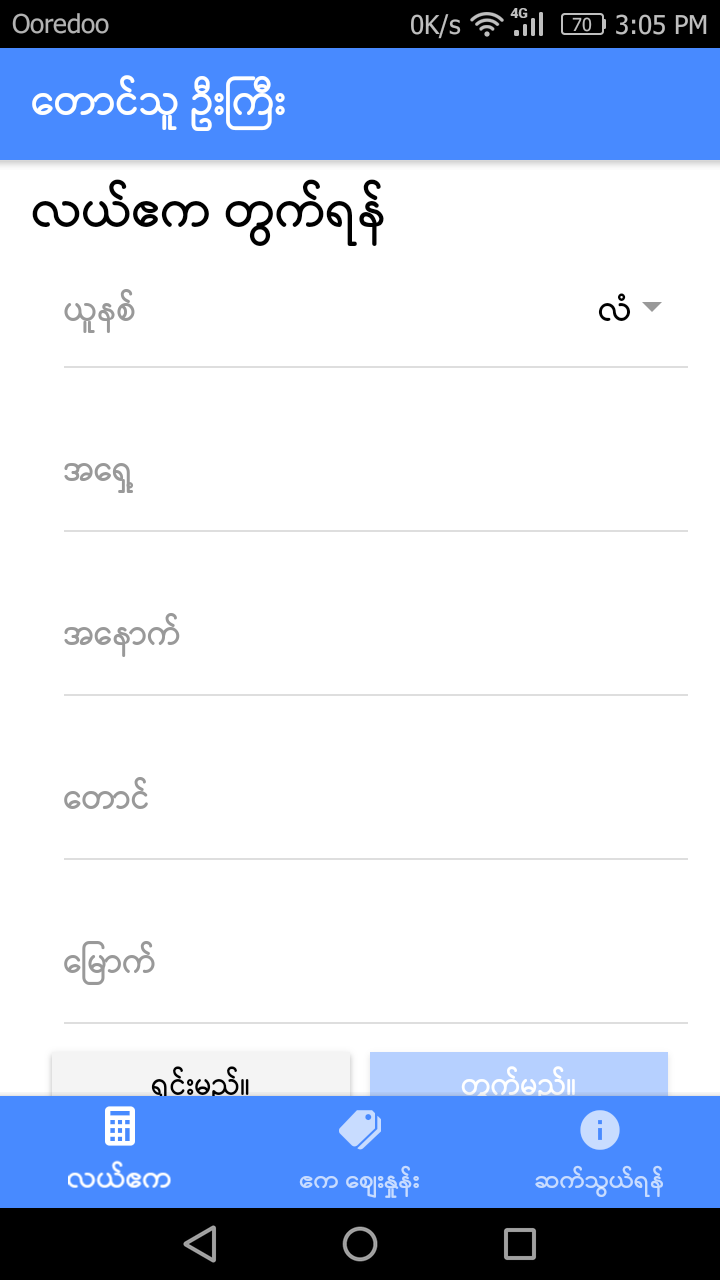Tap the တွက်မည် calculate button
720x1280 pixels.
[519, 1074]
